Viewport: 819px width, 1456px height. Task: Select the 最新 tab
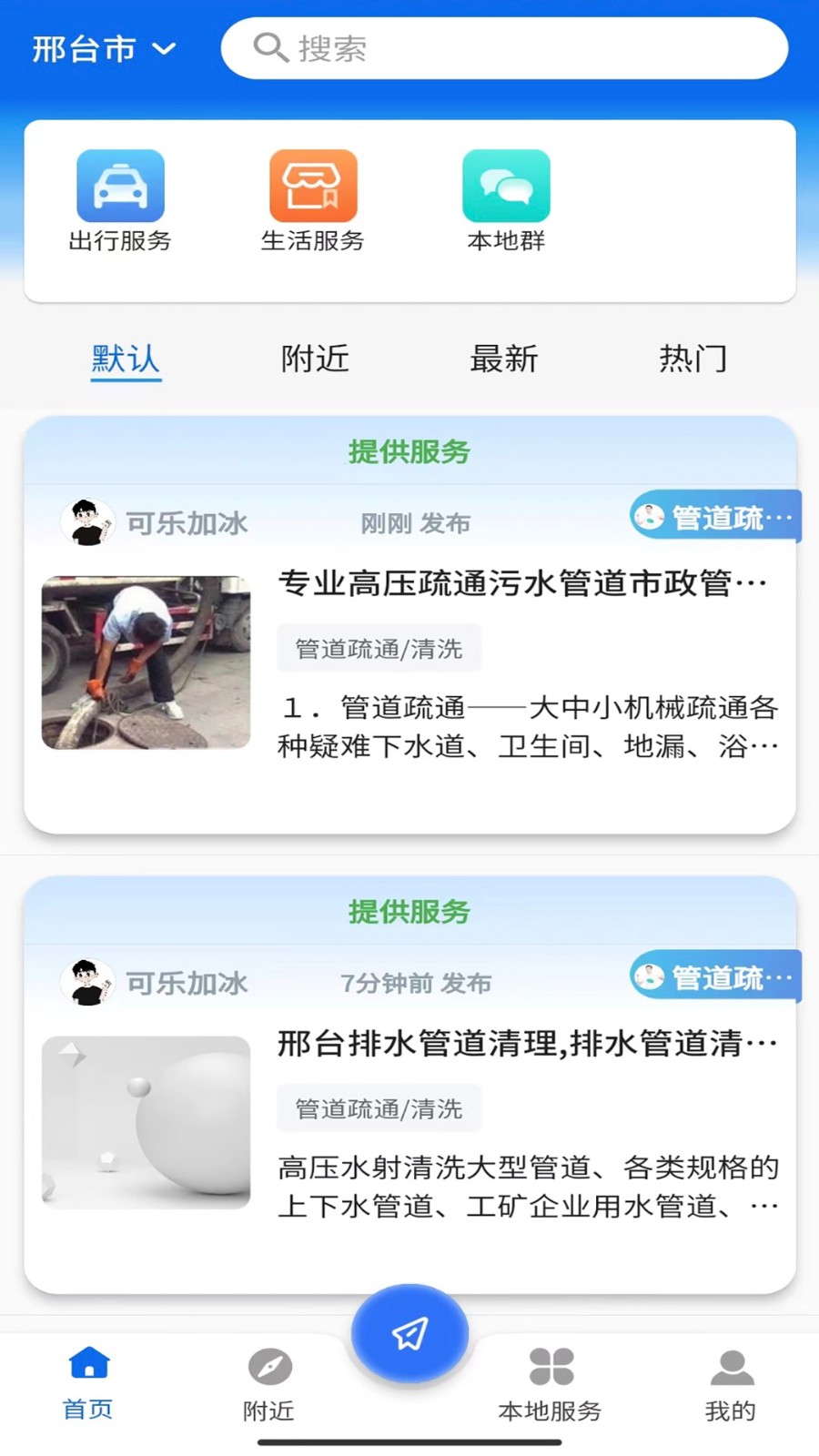(x=505, y=359)
